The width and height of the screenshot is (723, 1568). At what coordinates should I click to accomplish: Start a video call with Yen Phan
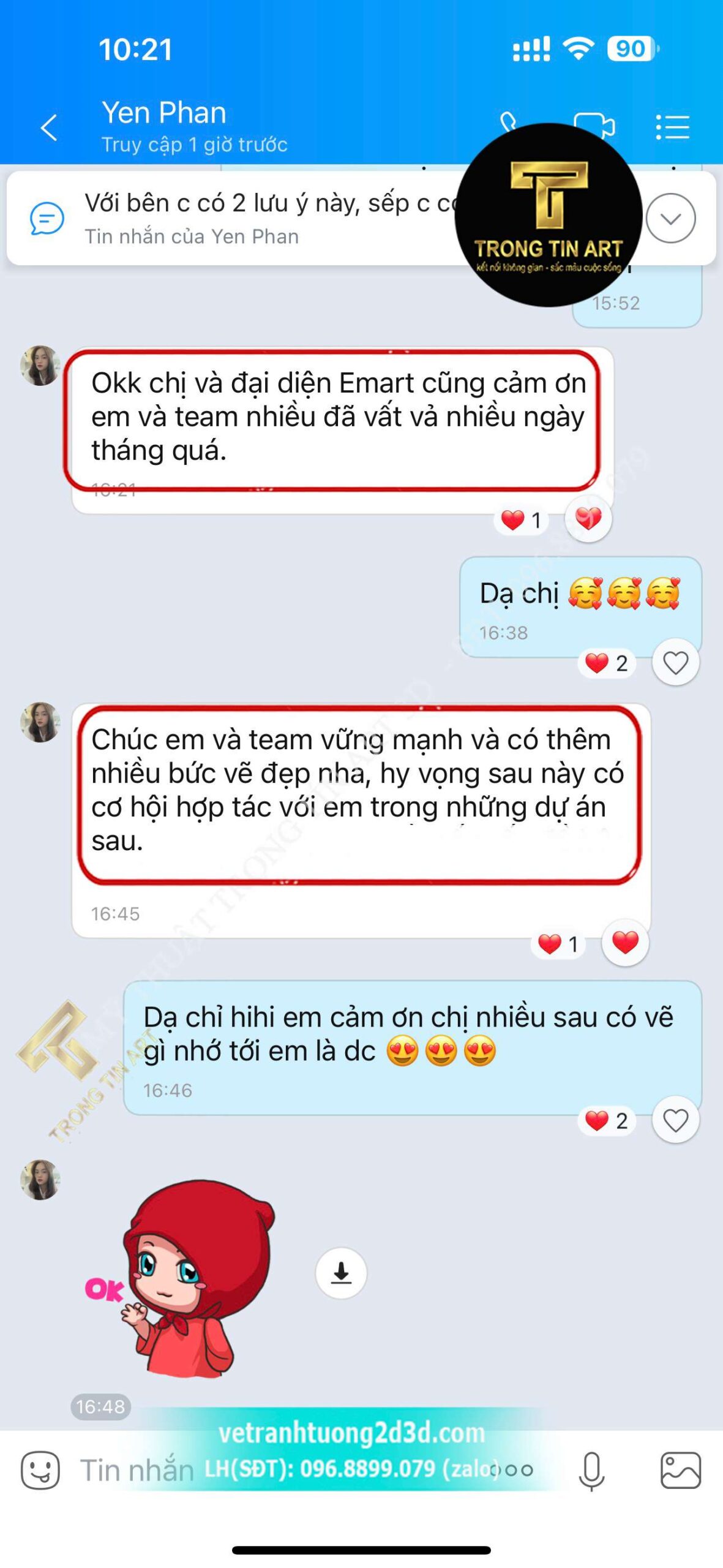[x=594, y=126]
